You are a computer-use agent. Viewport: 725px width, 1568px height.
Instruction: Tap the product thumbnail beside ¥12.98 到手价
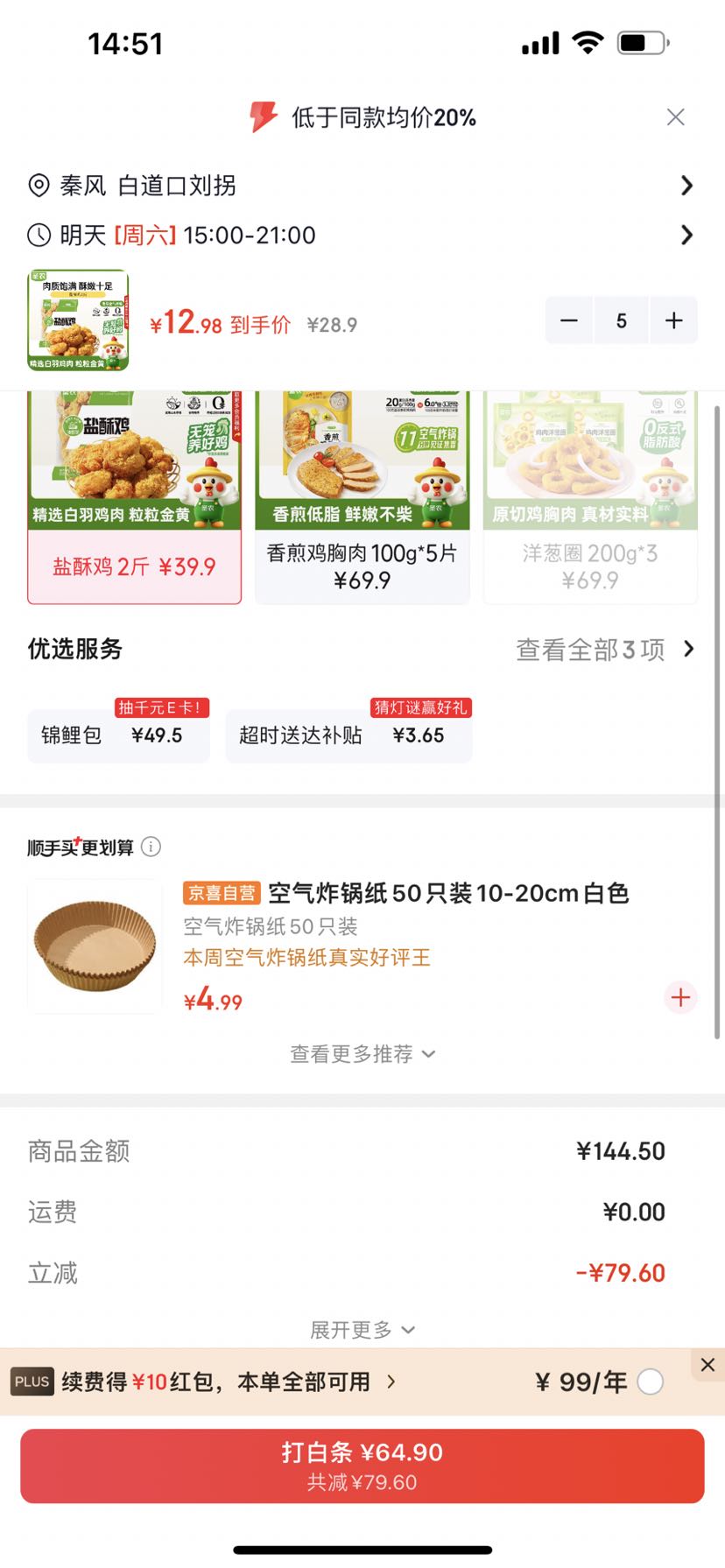[x=78, y=320]
